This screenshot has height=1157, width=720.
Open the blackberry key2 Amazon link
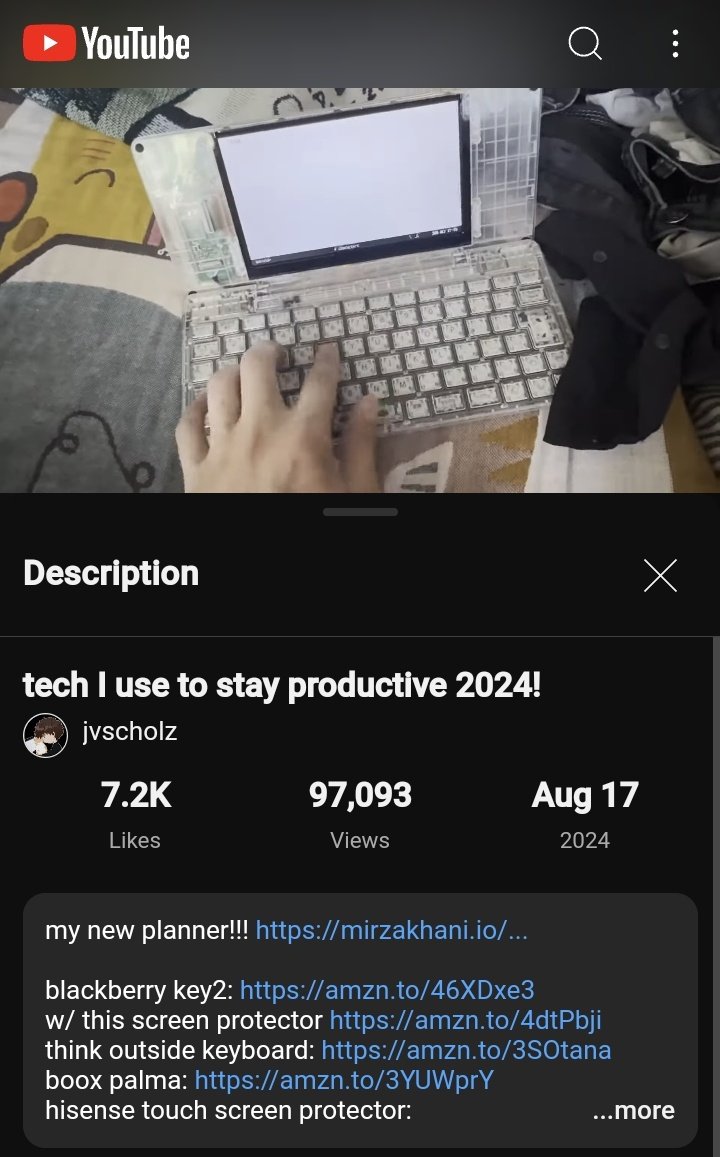click(x=387, y=991)
